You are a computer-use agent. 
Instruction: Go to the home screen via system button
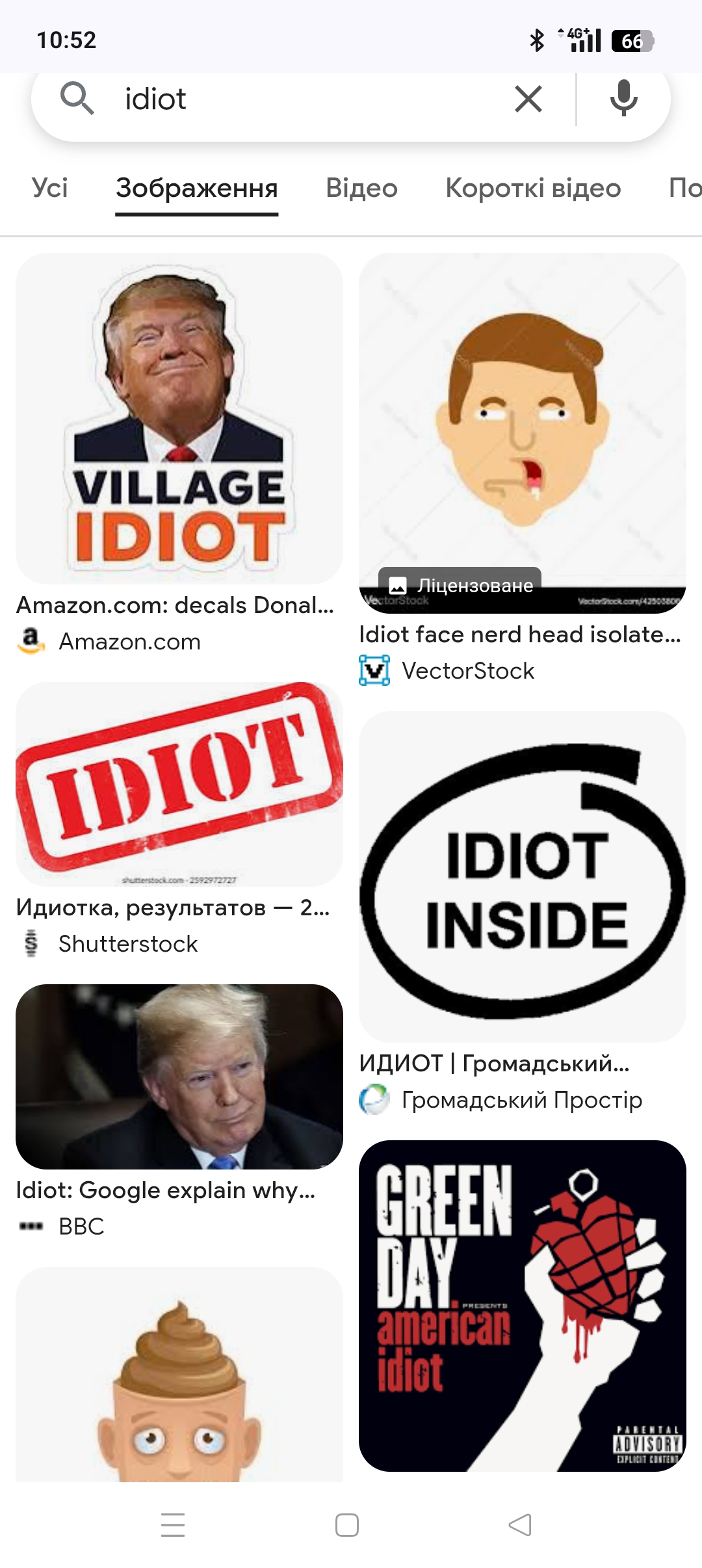coord(347,1525)
